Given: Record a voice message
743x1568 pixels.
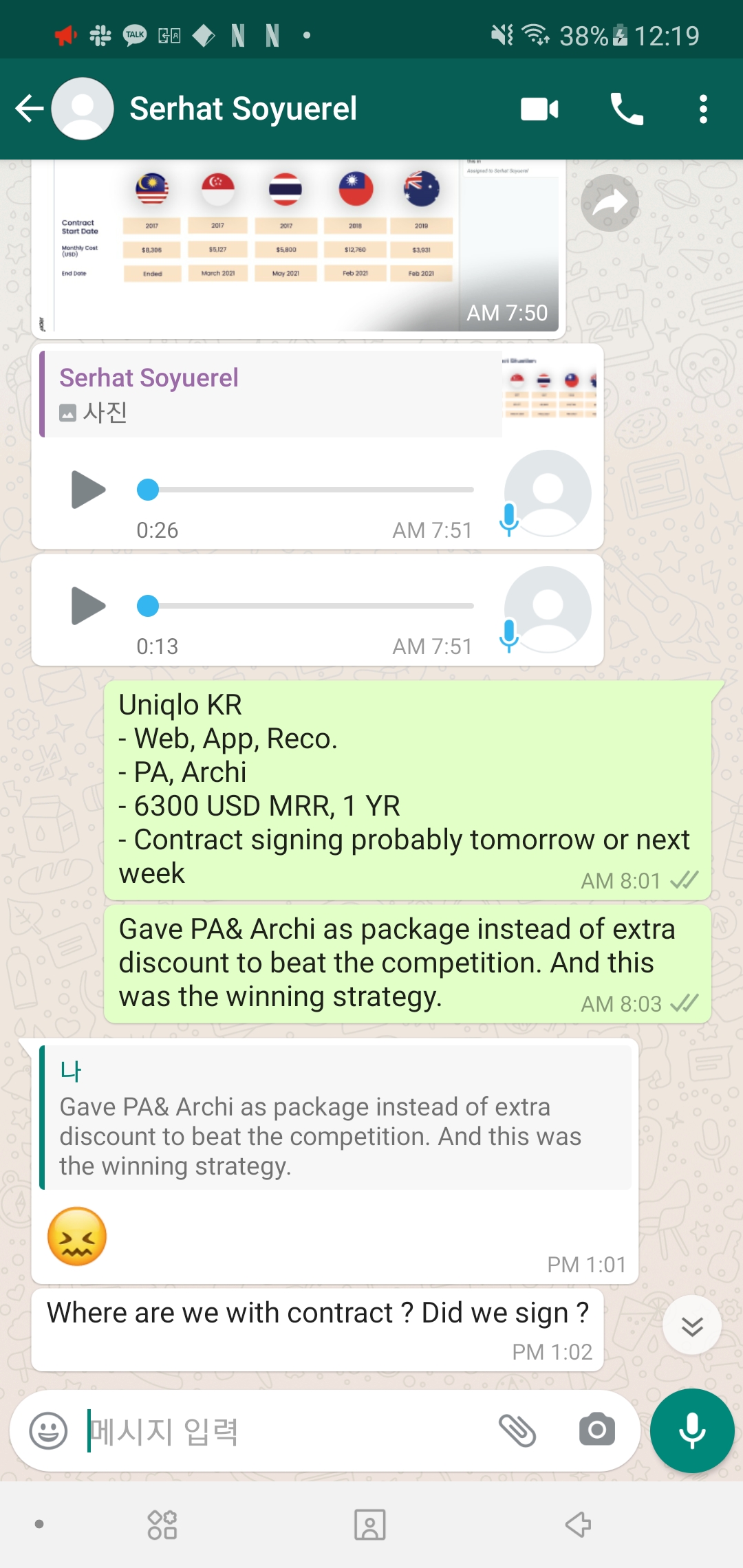Looking at the screenshot, I should point(691,1431).
